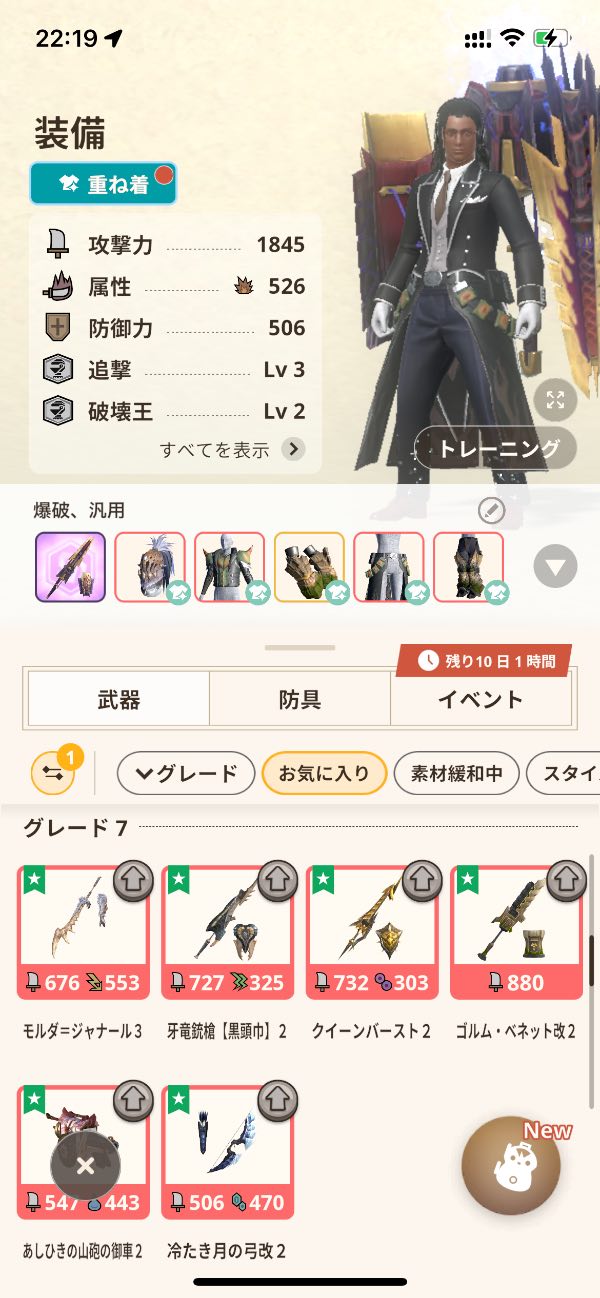The height and width of the screenshot is (1298, 600).
Task: Switch to the 武器 tab
Action: click(x=118, y=699)
